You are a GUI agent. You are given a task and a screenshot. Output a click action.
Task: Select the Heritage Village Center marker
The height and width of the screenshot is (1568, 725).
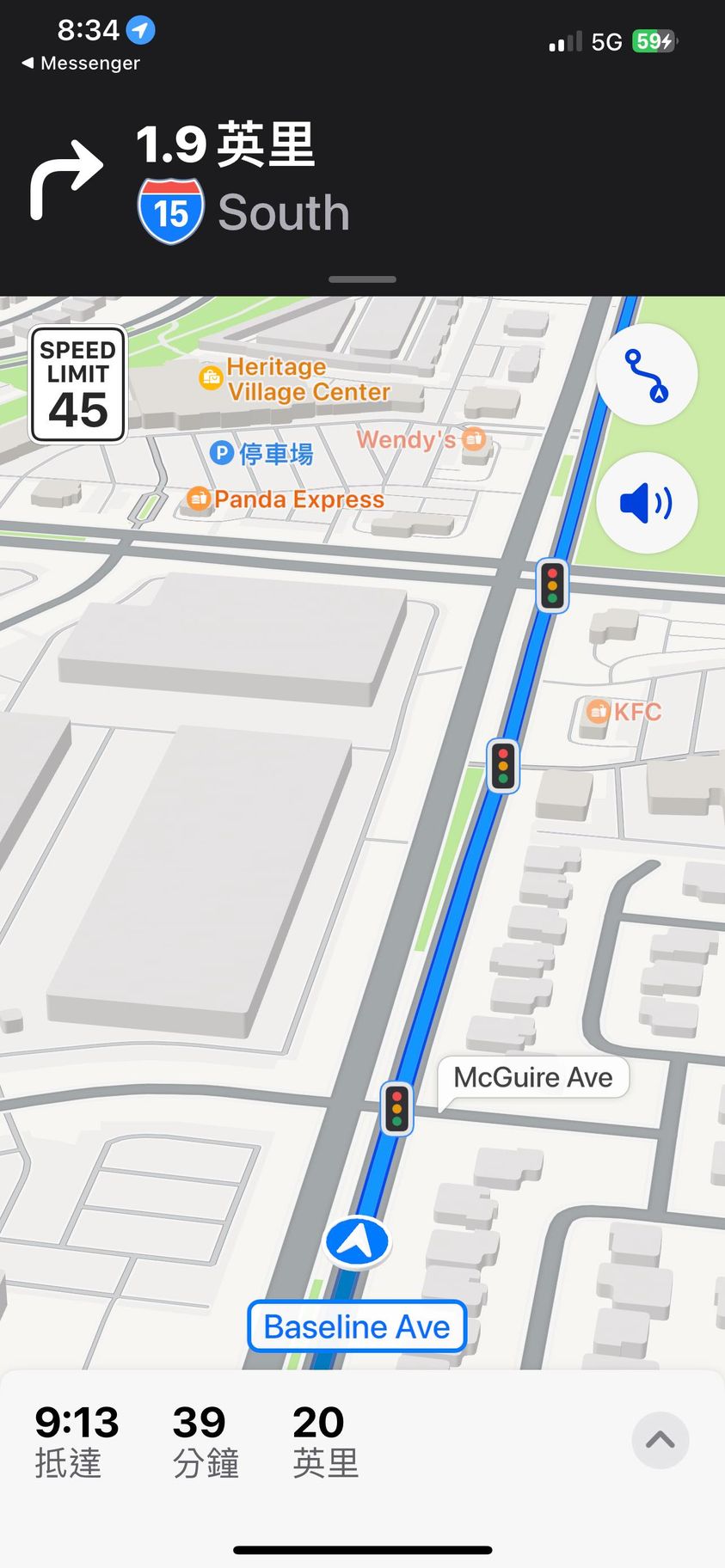(211, 378)
